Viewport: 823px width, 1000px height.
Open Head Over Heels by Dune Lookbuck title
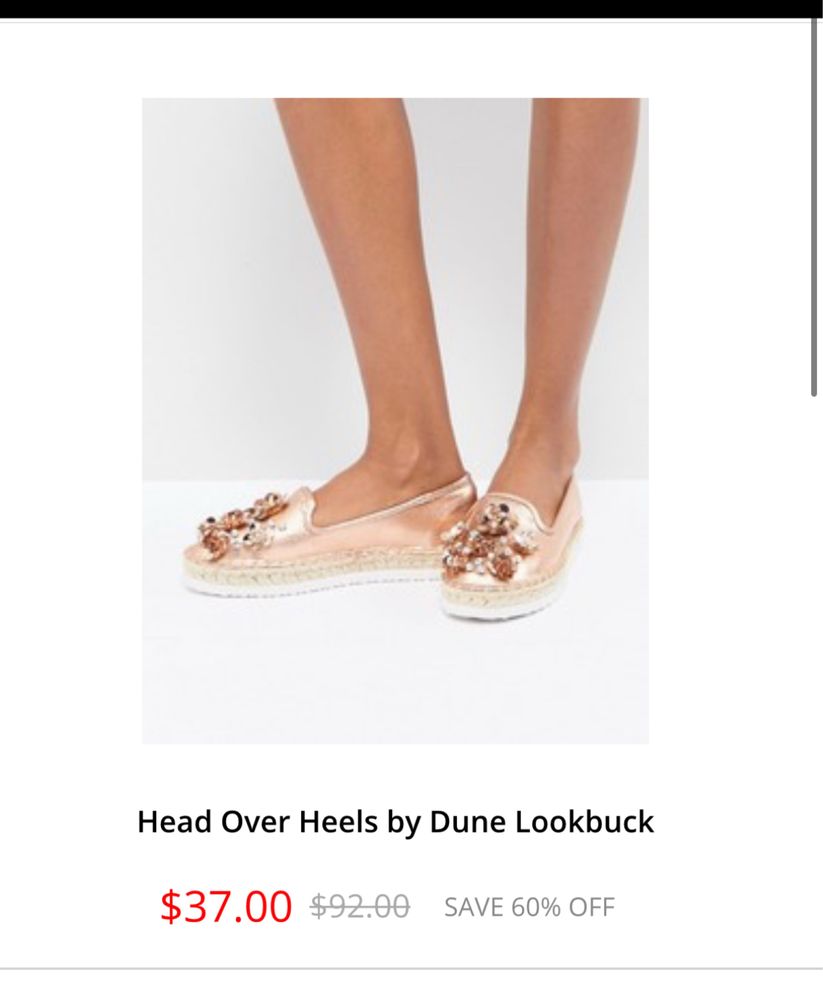[x=395, y=822]
